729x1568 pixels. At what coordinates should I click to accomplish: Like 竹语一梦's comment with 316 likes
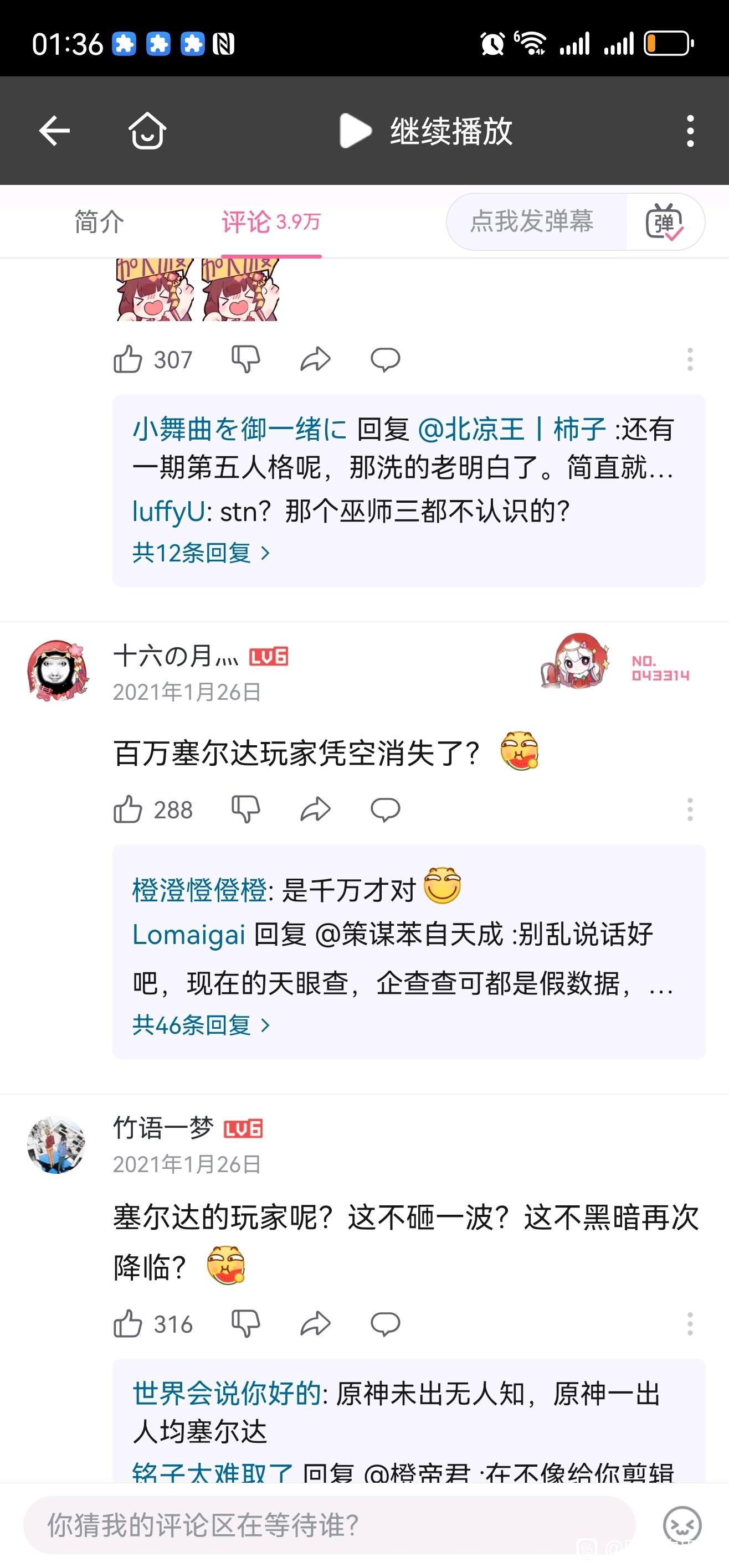pyautogui.click(x=128, y=1324)
